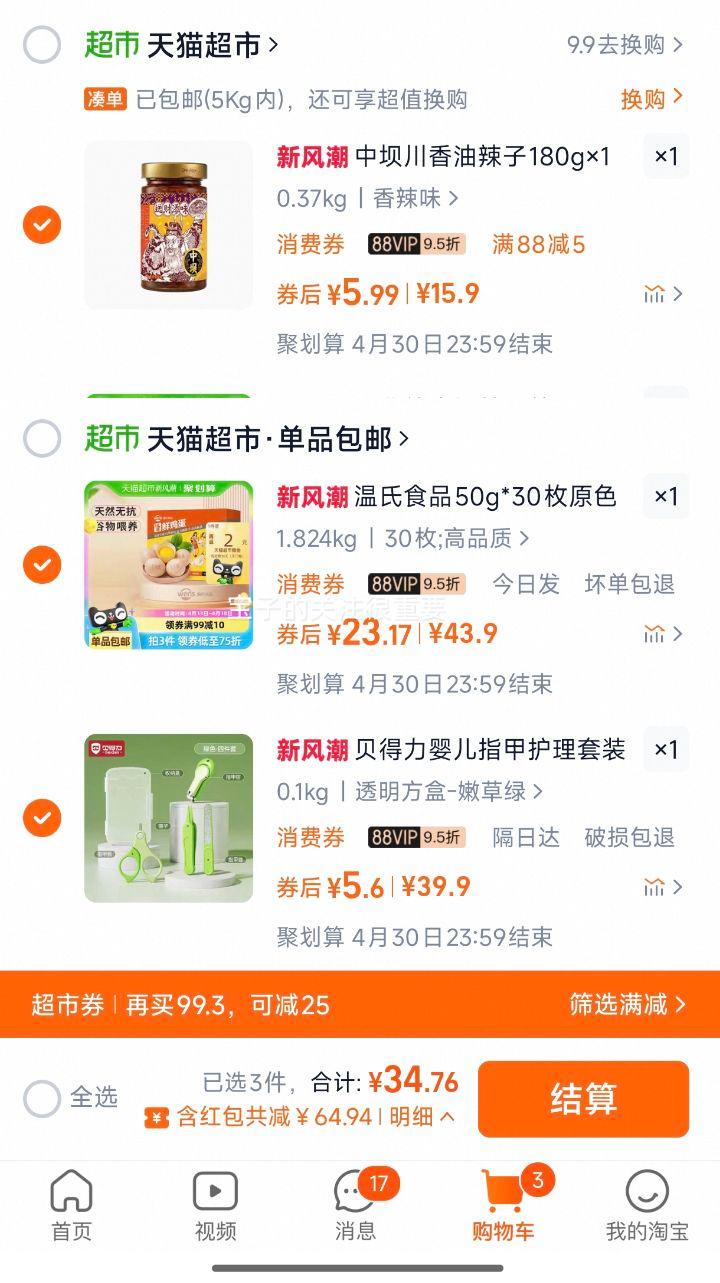This screenshot has width=720, height=1283.
Task: Open 香辣味 flavor variant selector
Action: [407, 199]
